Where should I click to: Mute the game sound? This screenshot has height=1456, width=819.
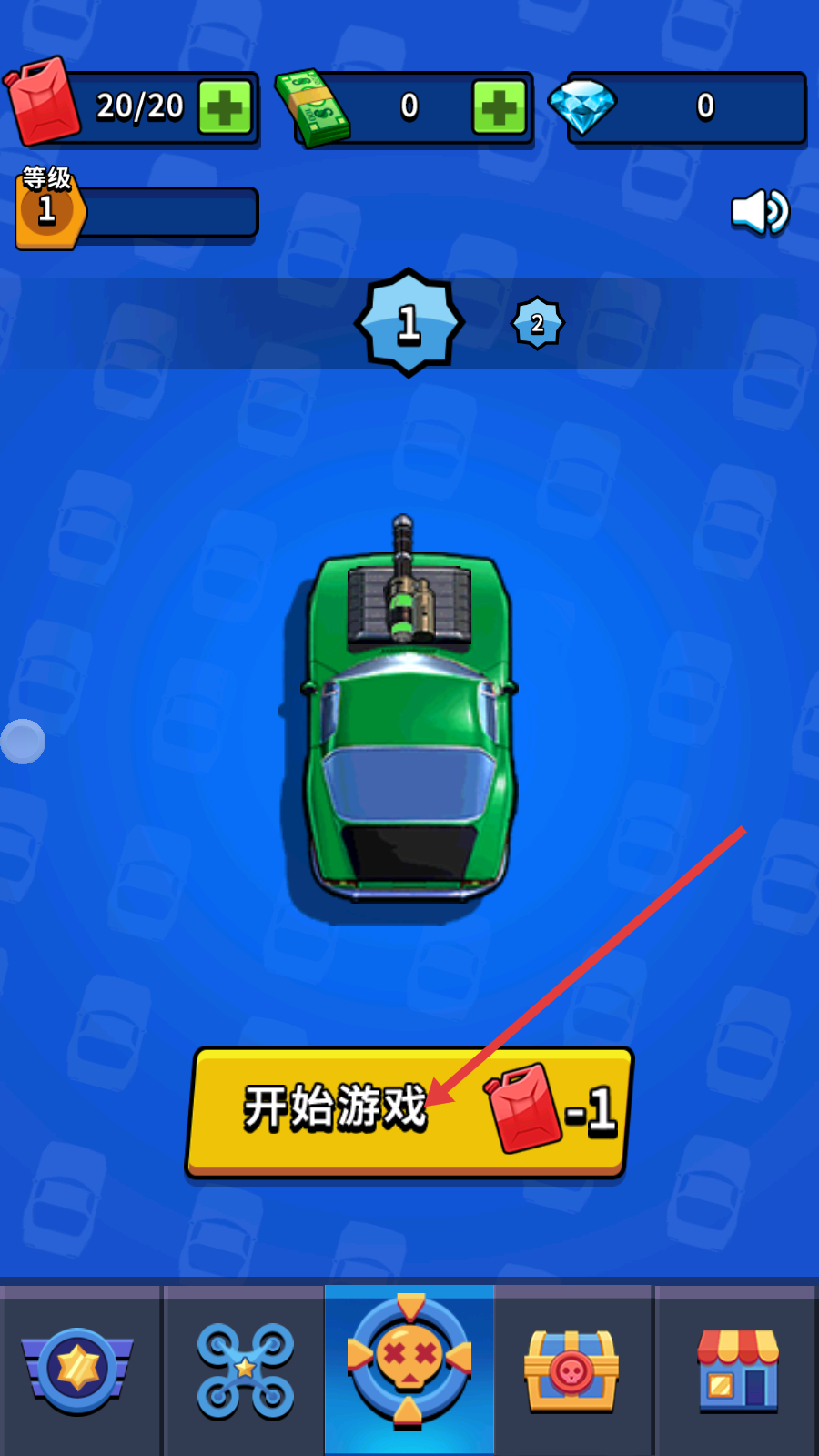(x=760, y=213)
